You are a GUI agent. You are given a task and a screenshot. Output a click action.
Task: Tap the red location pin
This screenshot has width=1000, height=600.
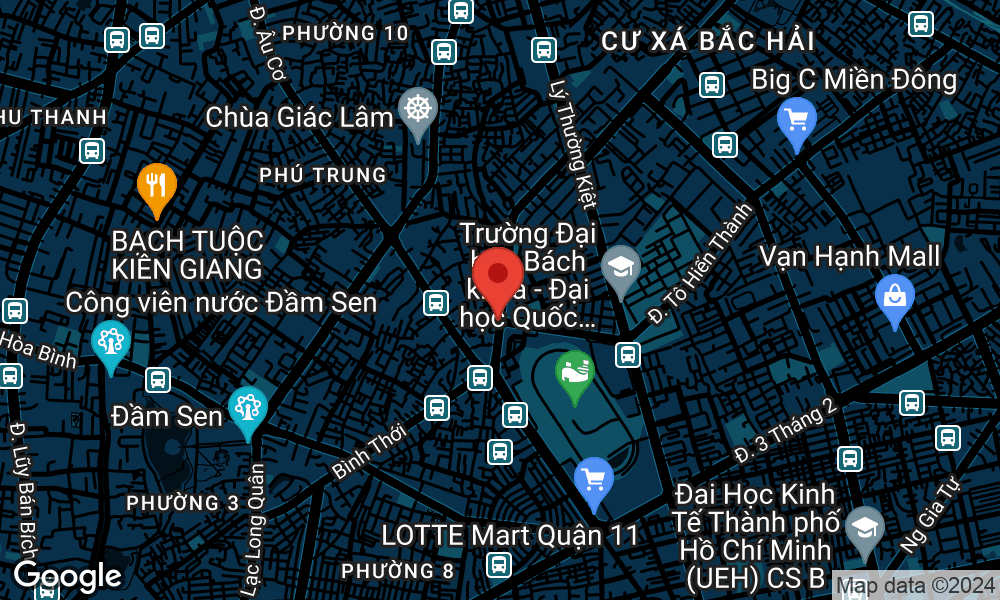[497, 274]
